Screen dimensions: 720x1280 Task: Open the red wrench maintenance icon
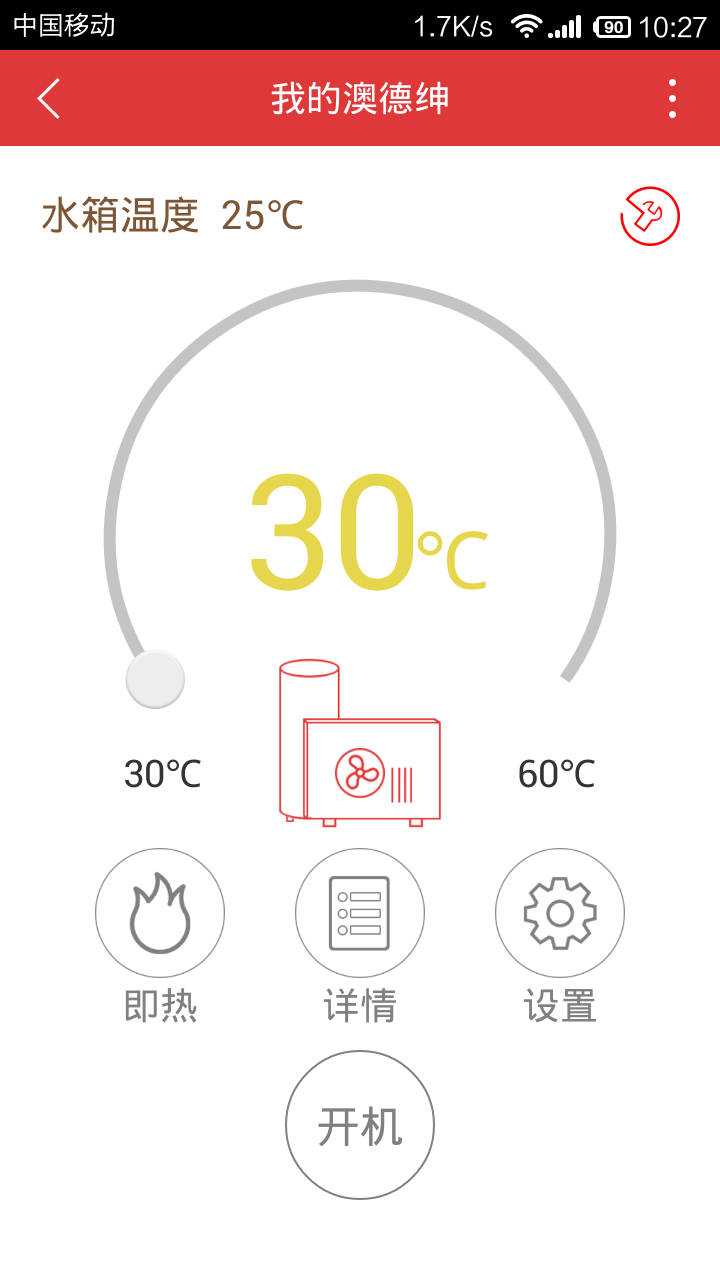click(650, 216)
